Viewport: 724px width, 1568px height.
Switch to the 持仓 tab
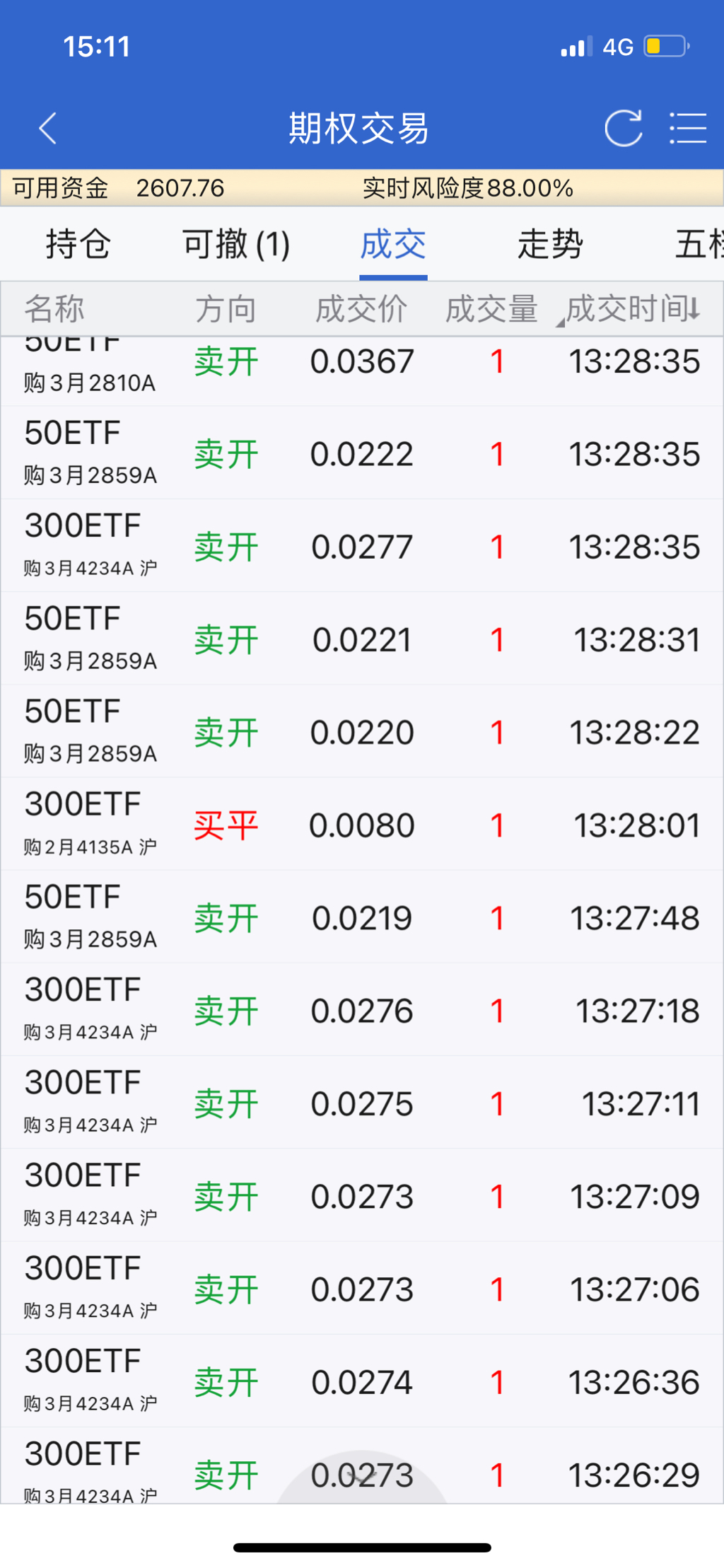(78, 245)
